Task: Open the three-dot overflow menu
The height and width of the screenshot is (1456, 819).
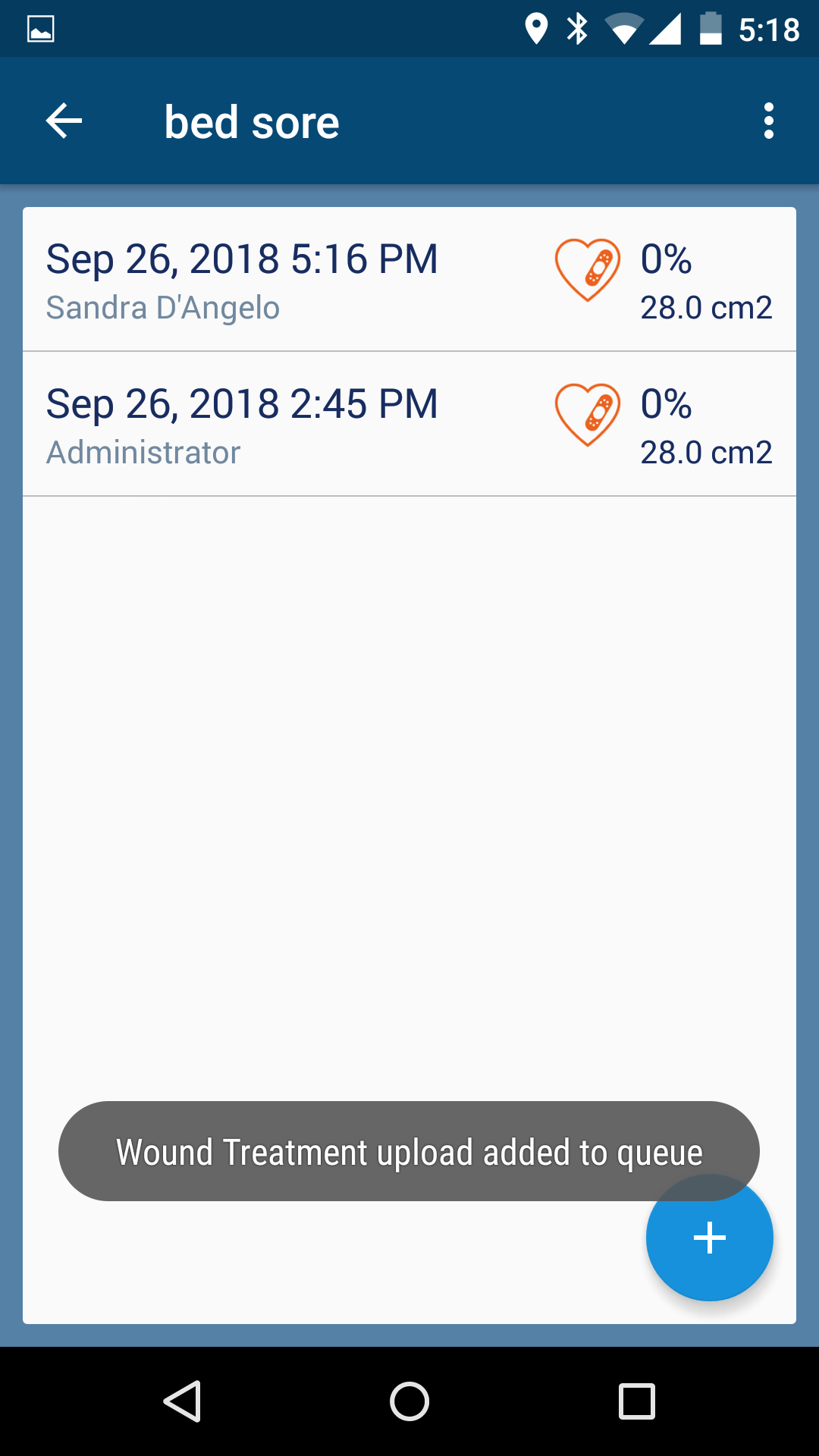Action: 769,121
